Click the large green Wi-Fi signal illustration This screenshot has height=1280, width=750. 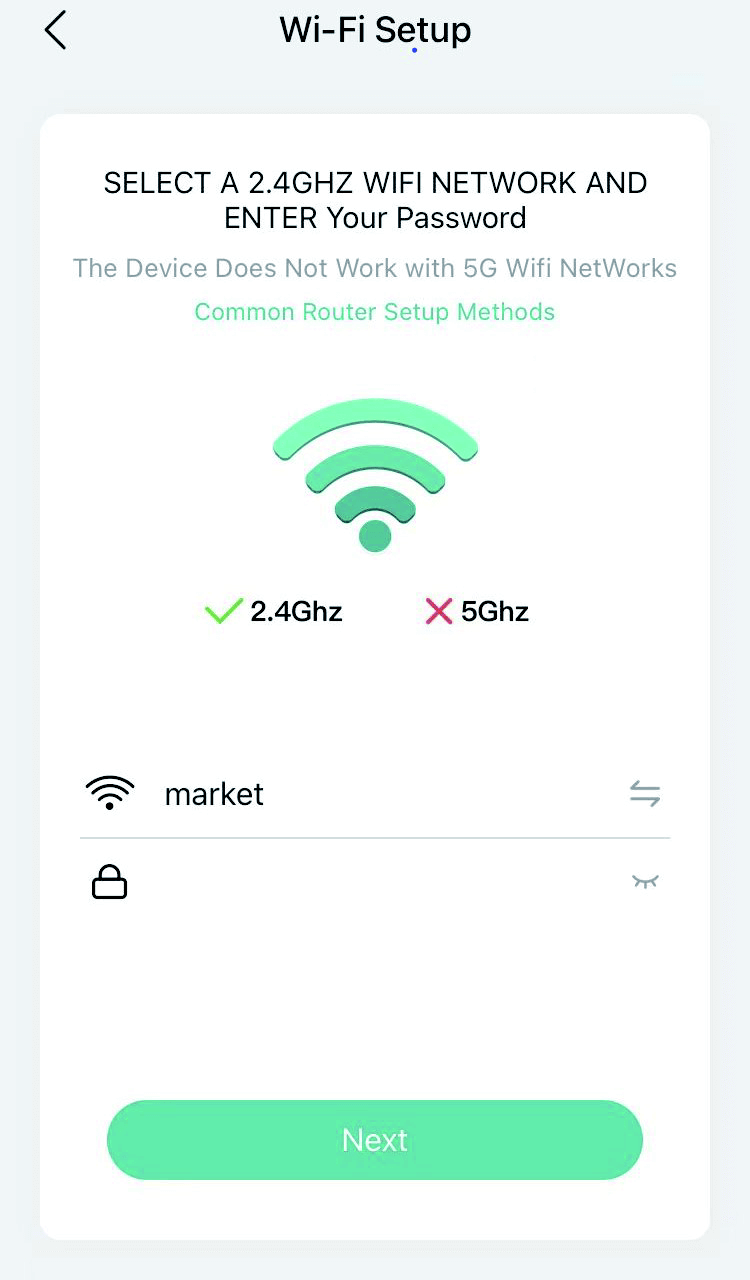click(375, 470)
